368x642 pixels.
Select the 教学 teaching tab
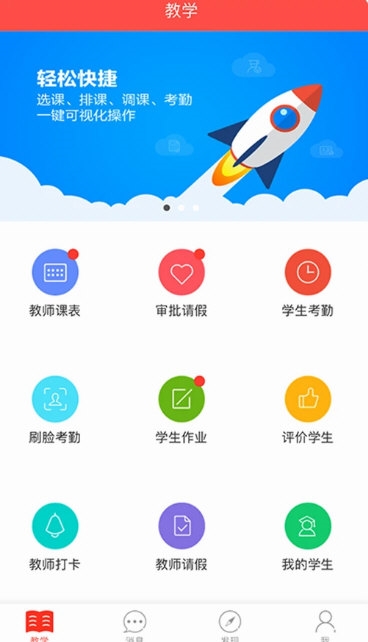(40, 625)
